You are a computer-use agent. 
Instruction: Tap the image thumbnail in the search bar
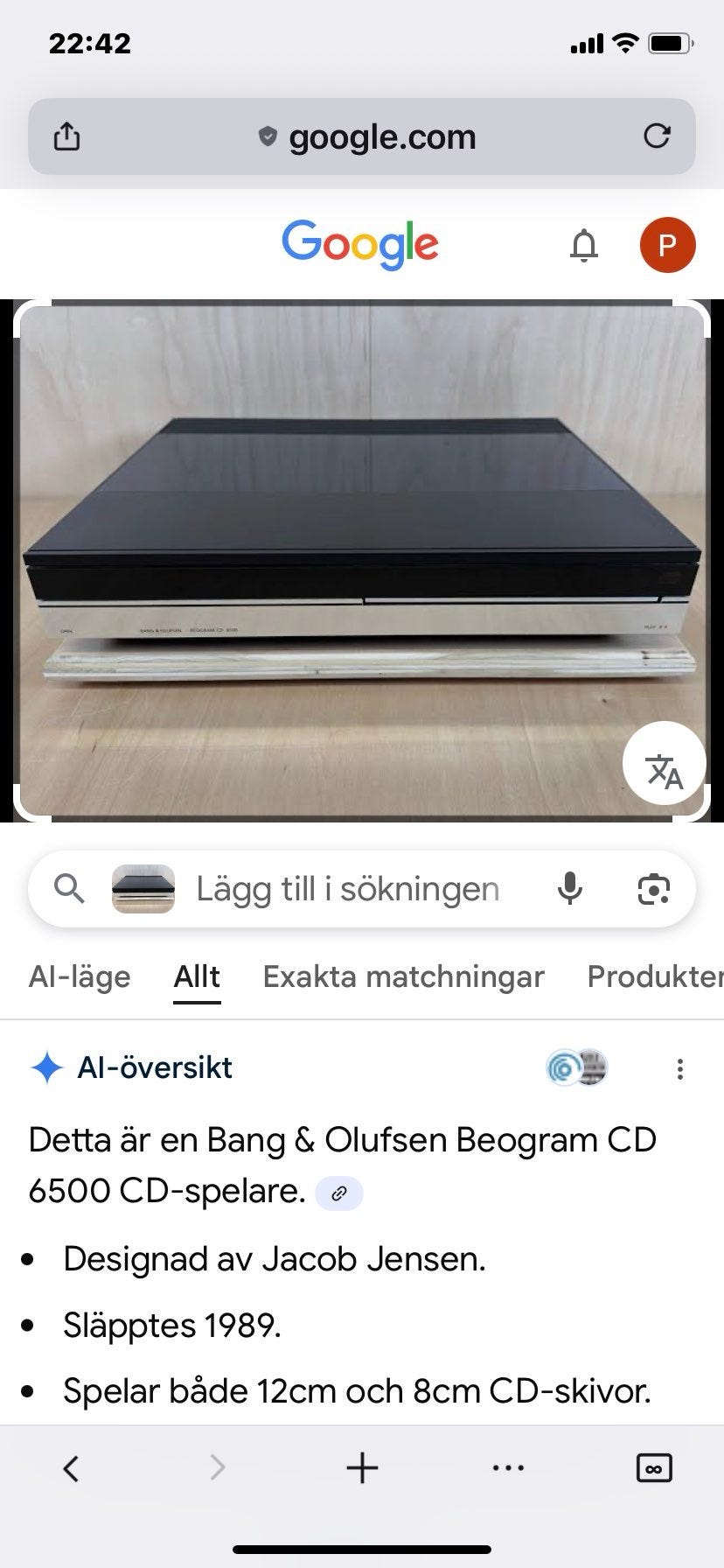(x=143, y=888)
